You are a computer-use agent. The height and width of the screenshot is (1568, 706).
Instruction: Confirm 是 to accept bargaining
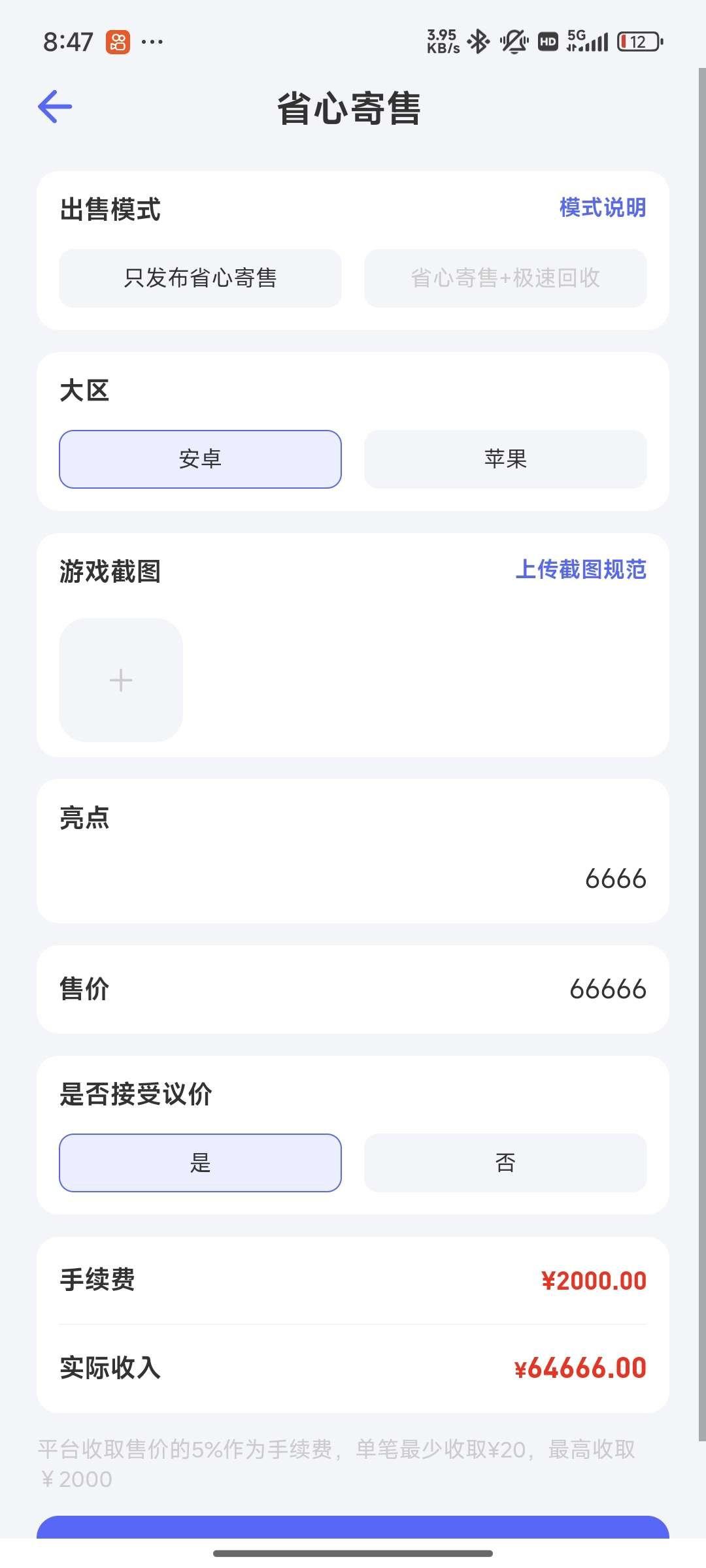(200, 1162)
